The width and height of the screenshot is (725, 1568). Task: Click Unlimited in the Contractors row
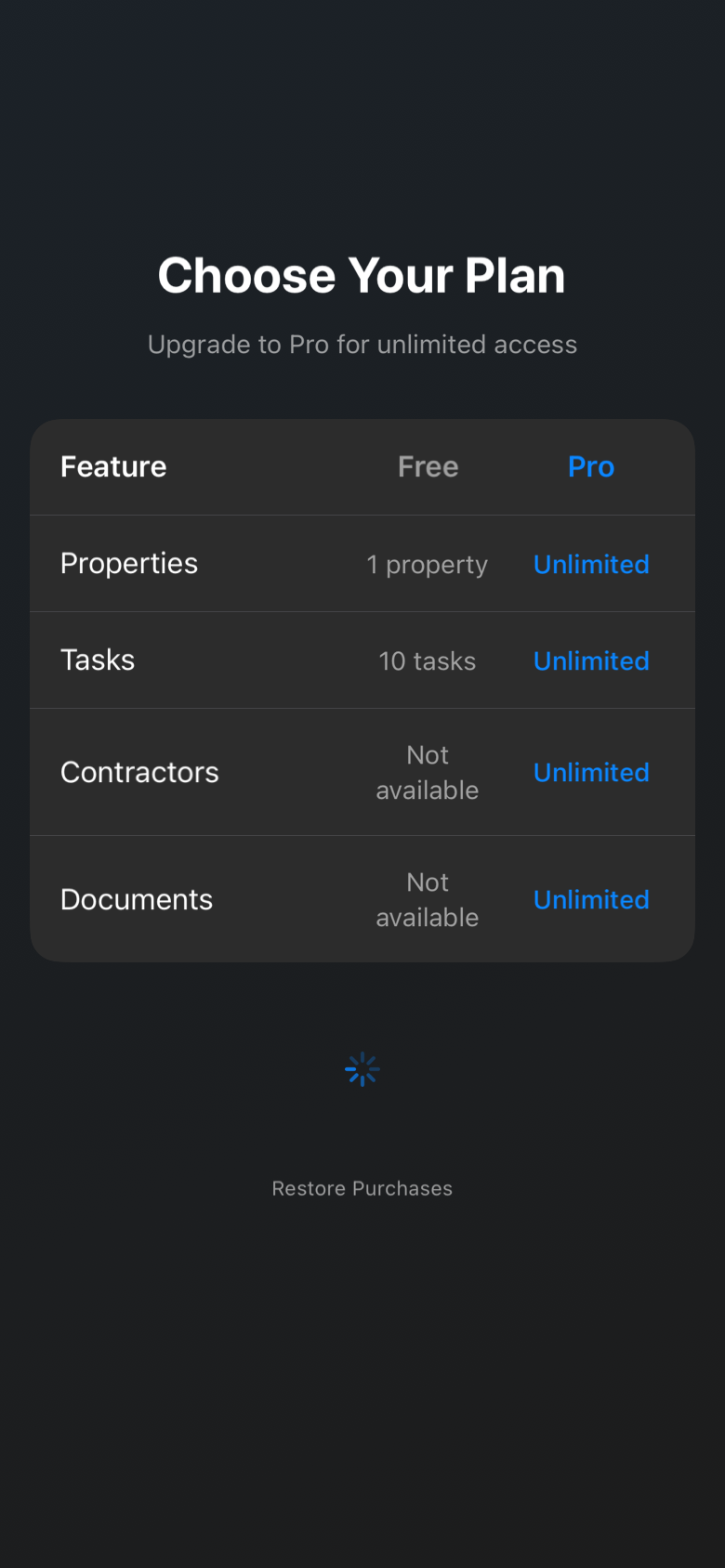(591, 772)
